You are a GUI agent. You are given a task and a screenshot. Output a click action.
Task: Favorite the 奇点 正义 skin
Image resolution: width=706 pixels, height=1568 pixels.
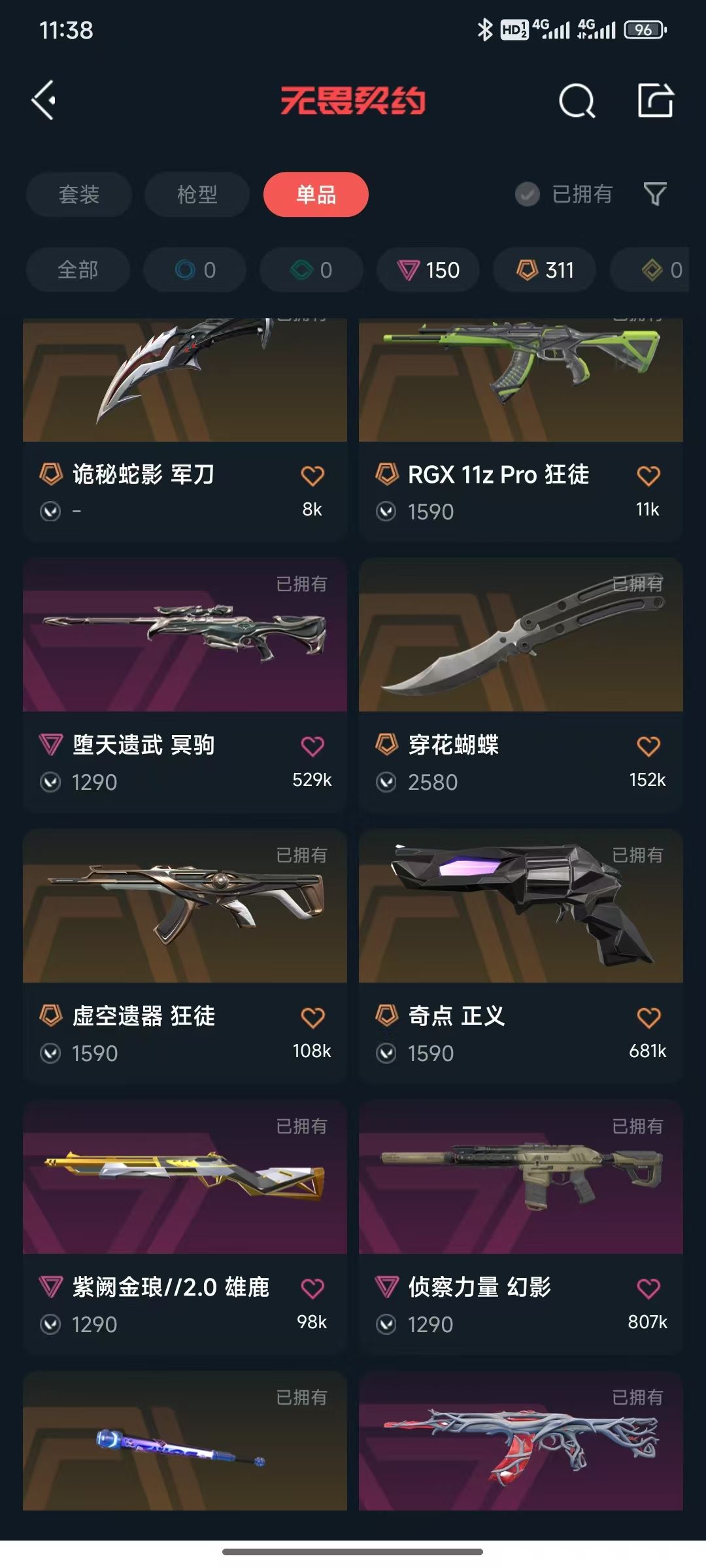point(648,1017)
